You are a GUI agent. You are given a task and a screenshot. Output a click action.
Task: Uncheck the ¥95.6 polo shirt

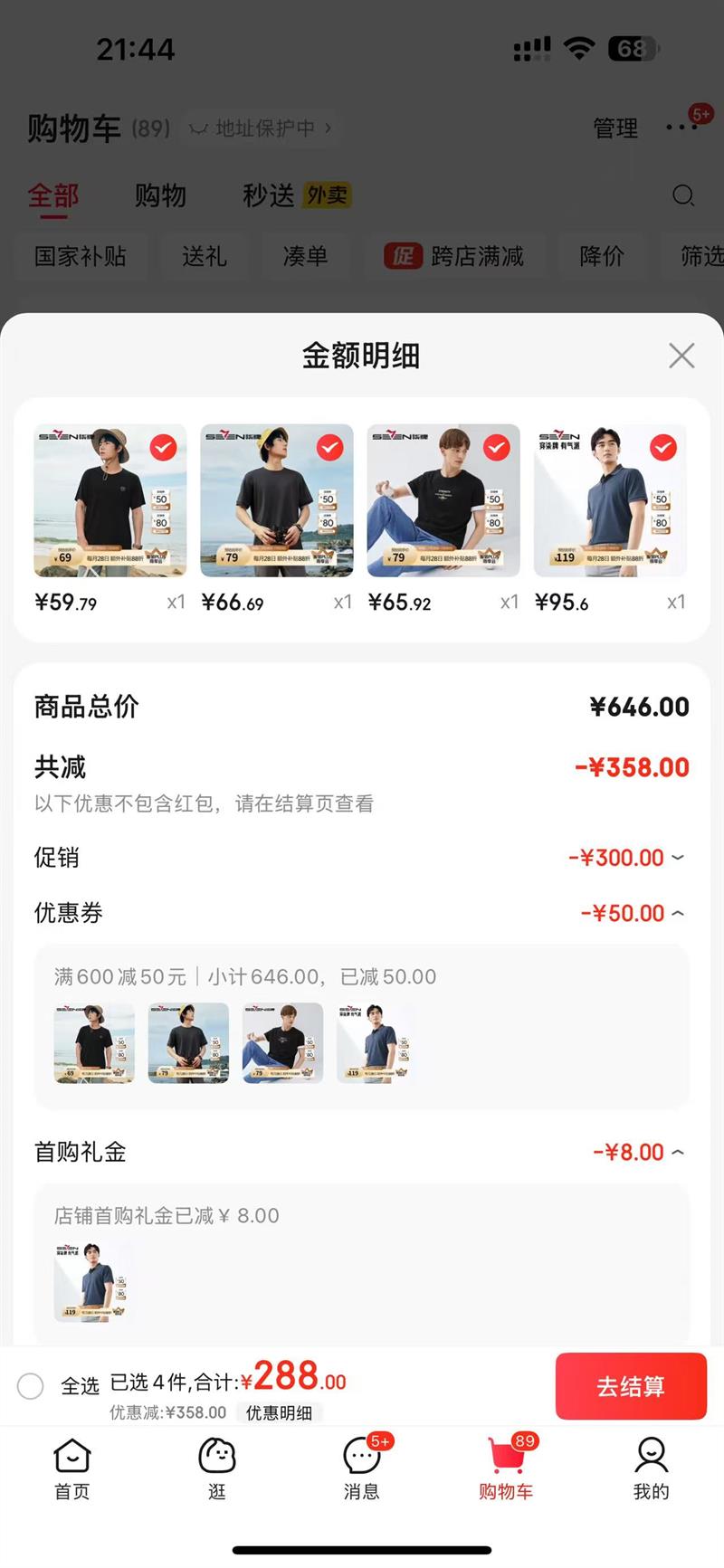(663, 448)
